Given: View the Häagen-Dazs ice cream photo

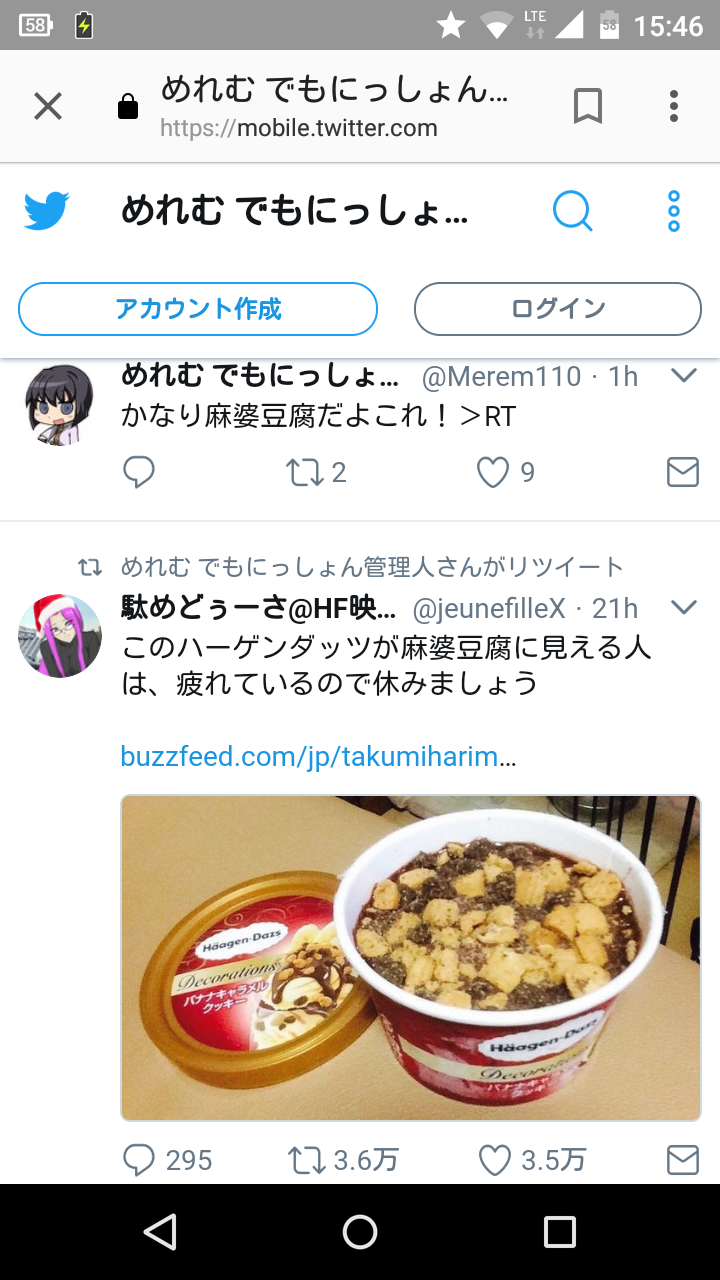Looking at the screenshot, I should pyautogui.click(x=410, y=957).
